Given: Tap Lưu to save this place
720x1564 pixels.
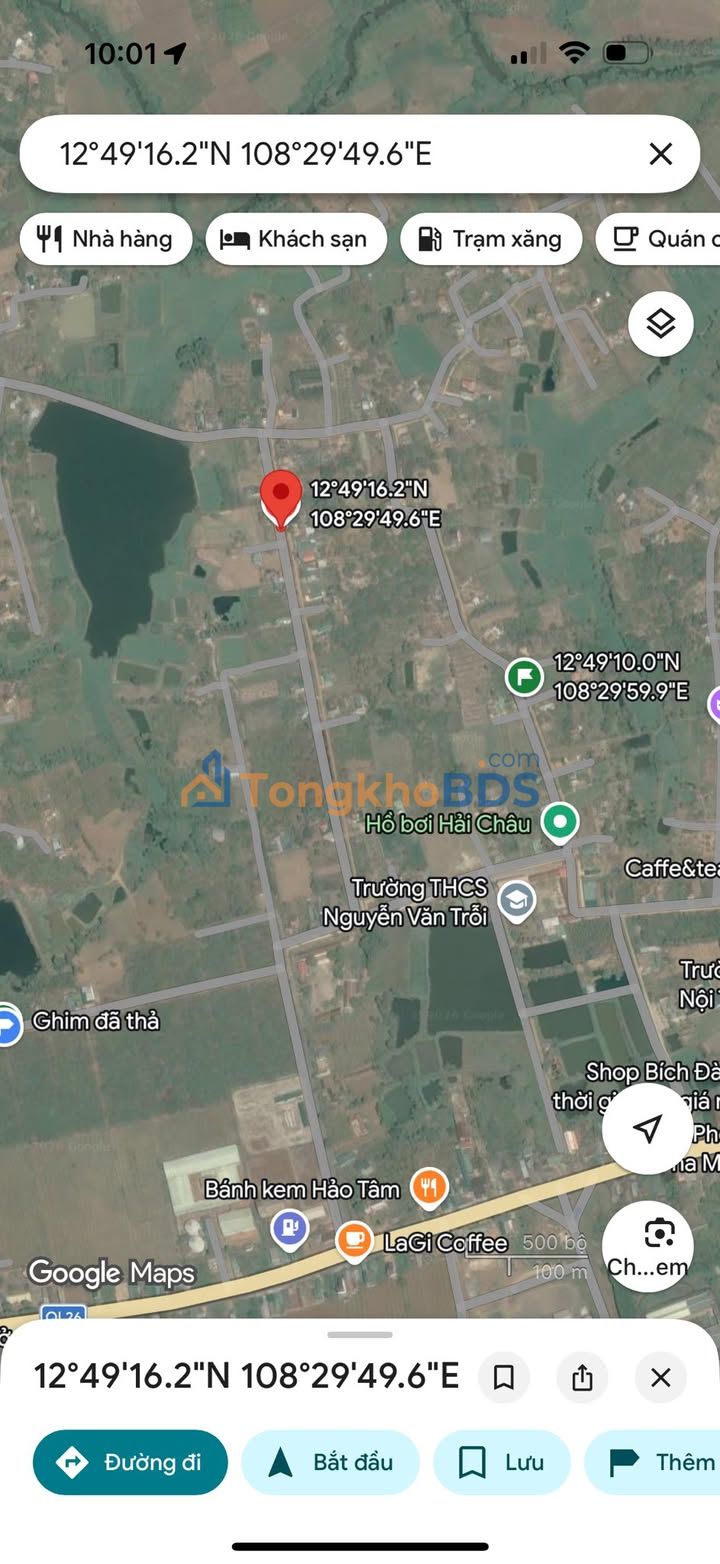Looking at the screenshot, I should [x=501, y=1462].
